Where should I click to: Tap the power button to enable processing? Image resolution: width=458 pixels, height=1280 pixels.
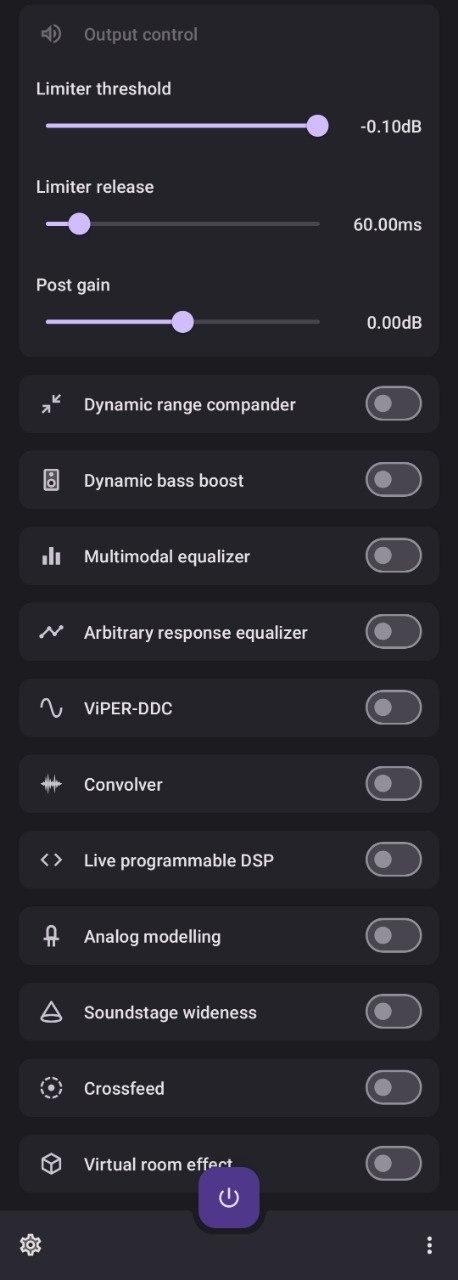[x=229, y=1197]
